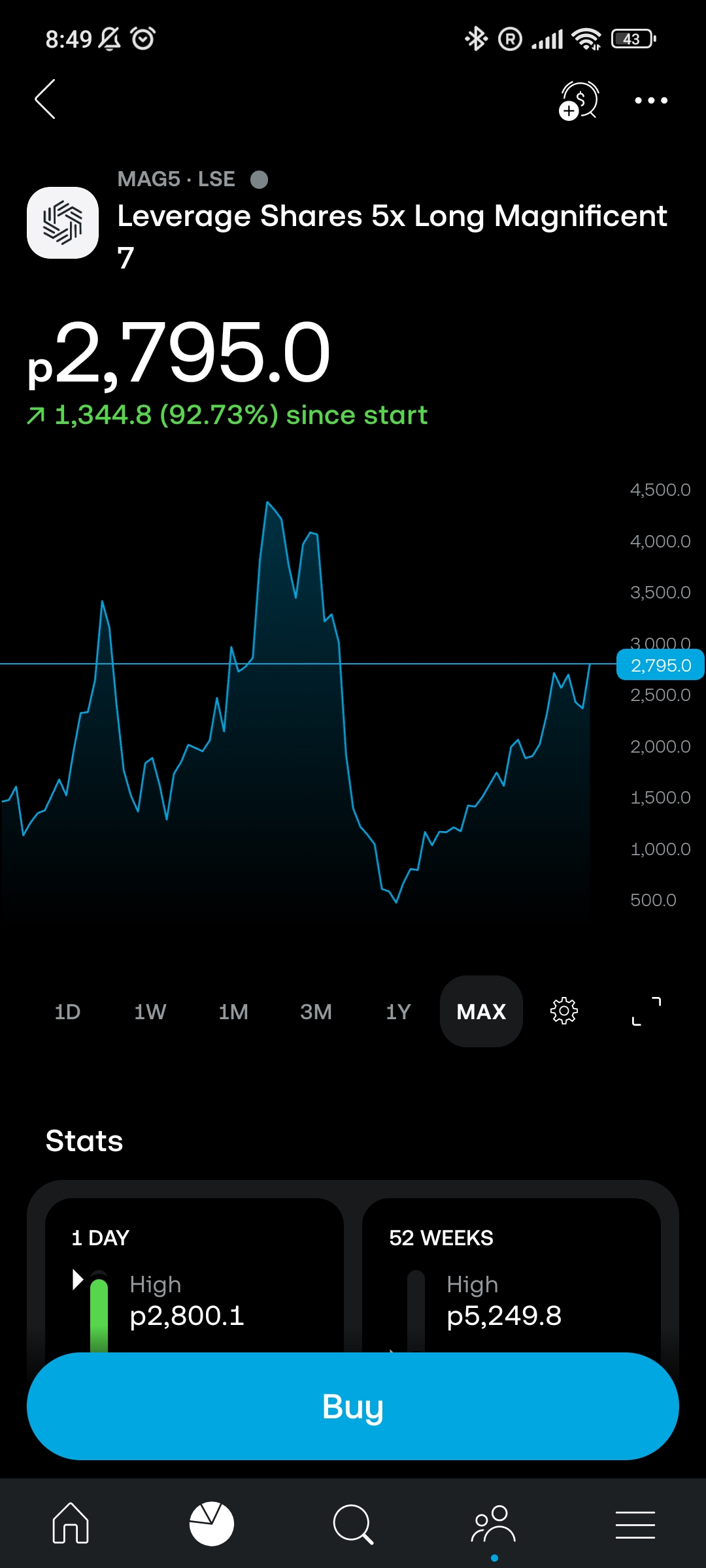Switch to the social people tab
Image resolution: width=706 pixels, height=1568 pixels.
(x=494, y=1524)
